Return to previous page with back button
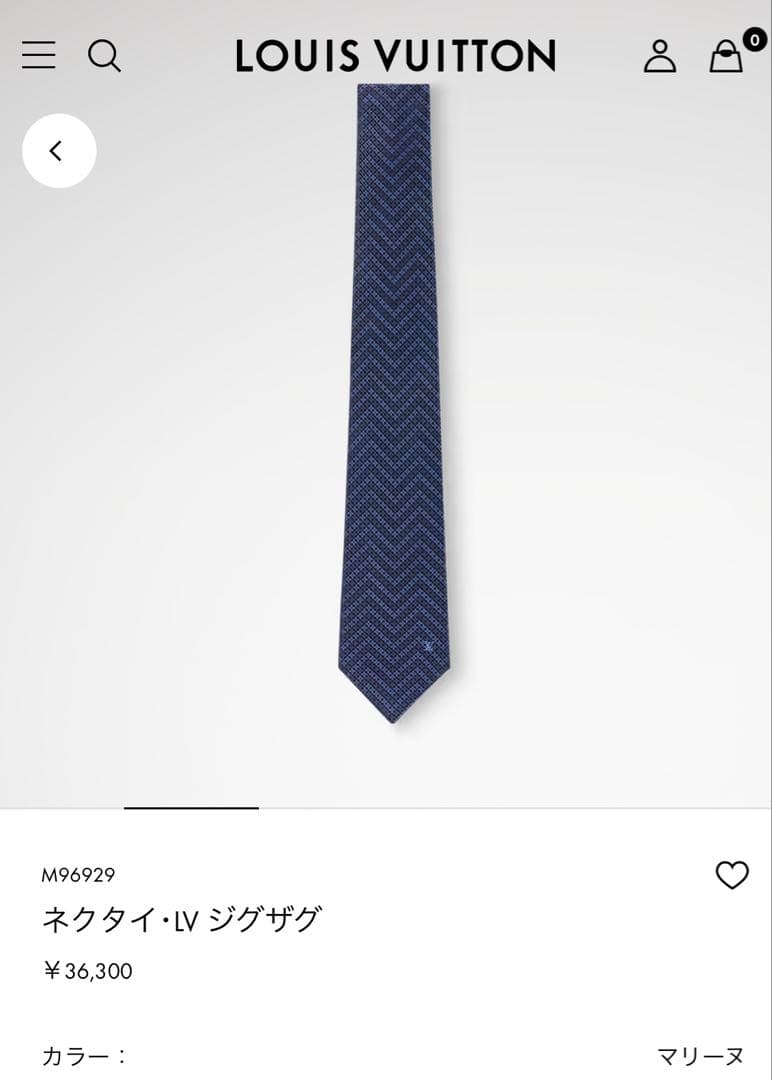This screenshot has height=1080, width=772. (x=58, y=150)
